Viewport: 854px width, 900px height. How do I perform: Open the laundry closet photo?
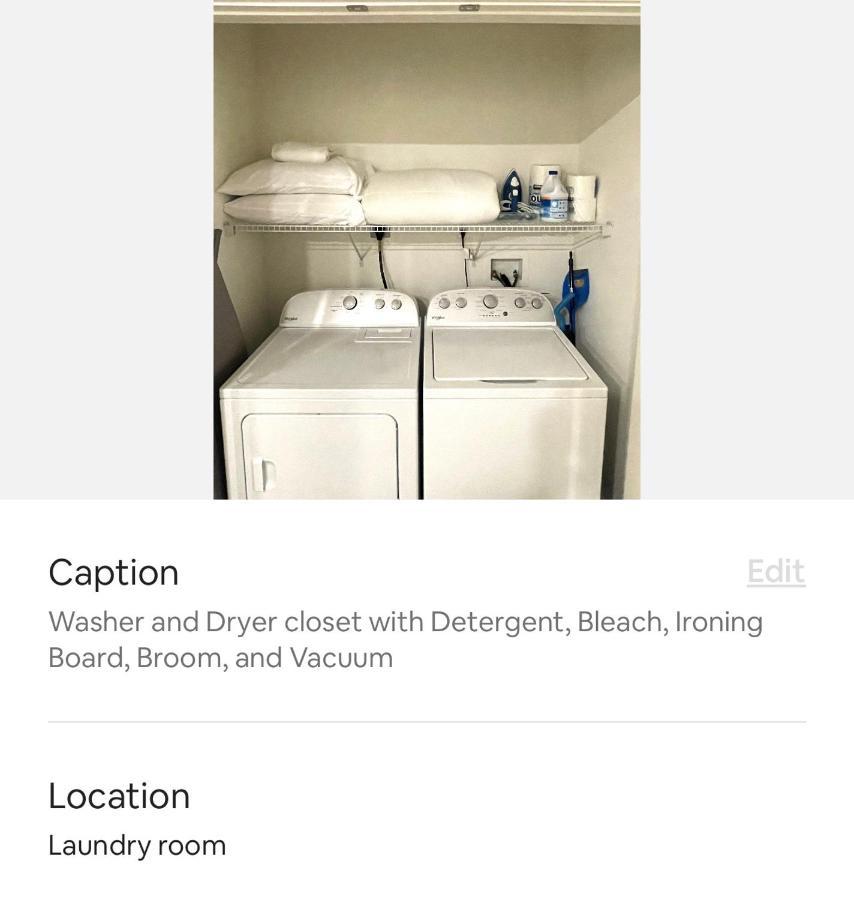pyautogui.click(x=426, y=250)
